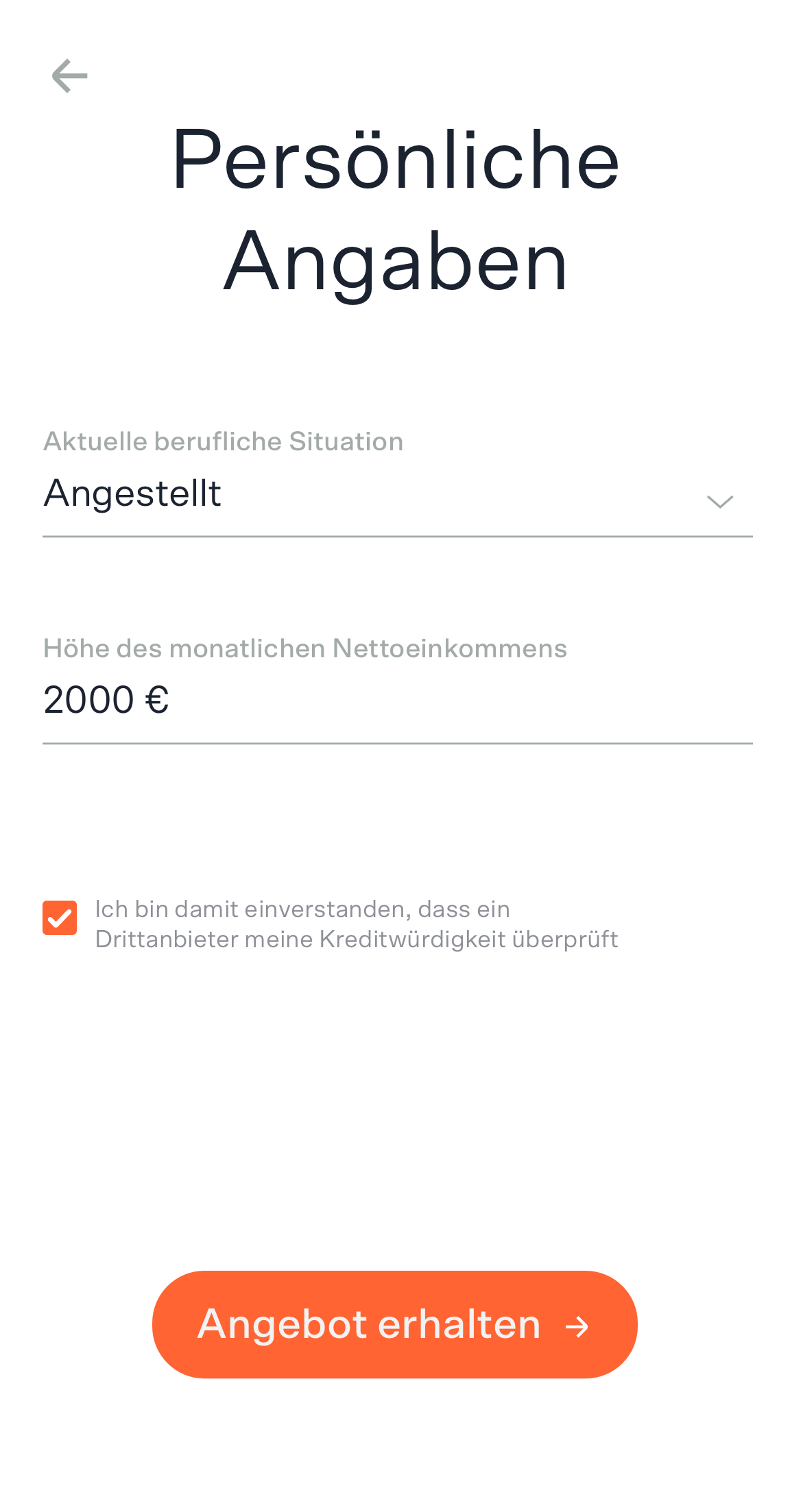
Task: Submit the form via Angebot erhalten
Action: tap(394, 1324)
